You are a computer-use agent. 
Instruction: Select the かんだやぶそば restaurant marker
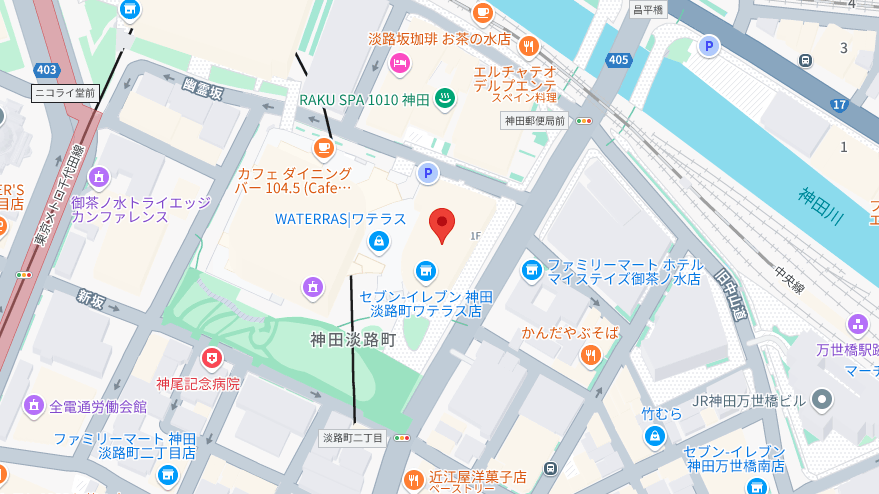point(591,355)
